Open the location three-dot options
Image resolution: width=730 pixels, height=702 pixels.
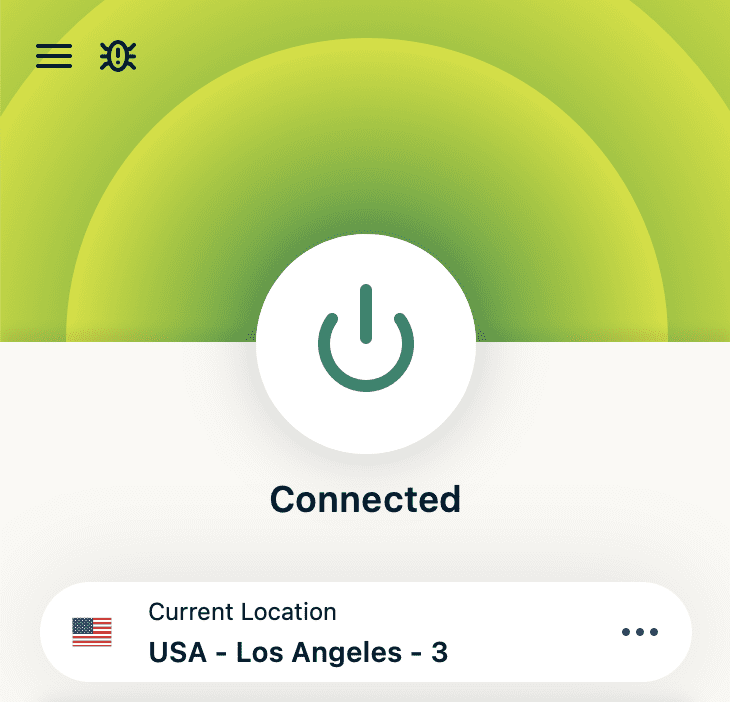pos(640,632)
